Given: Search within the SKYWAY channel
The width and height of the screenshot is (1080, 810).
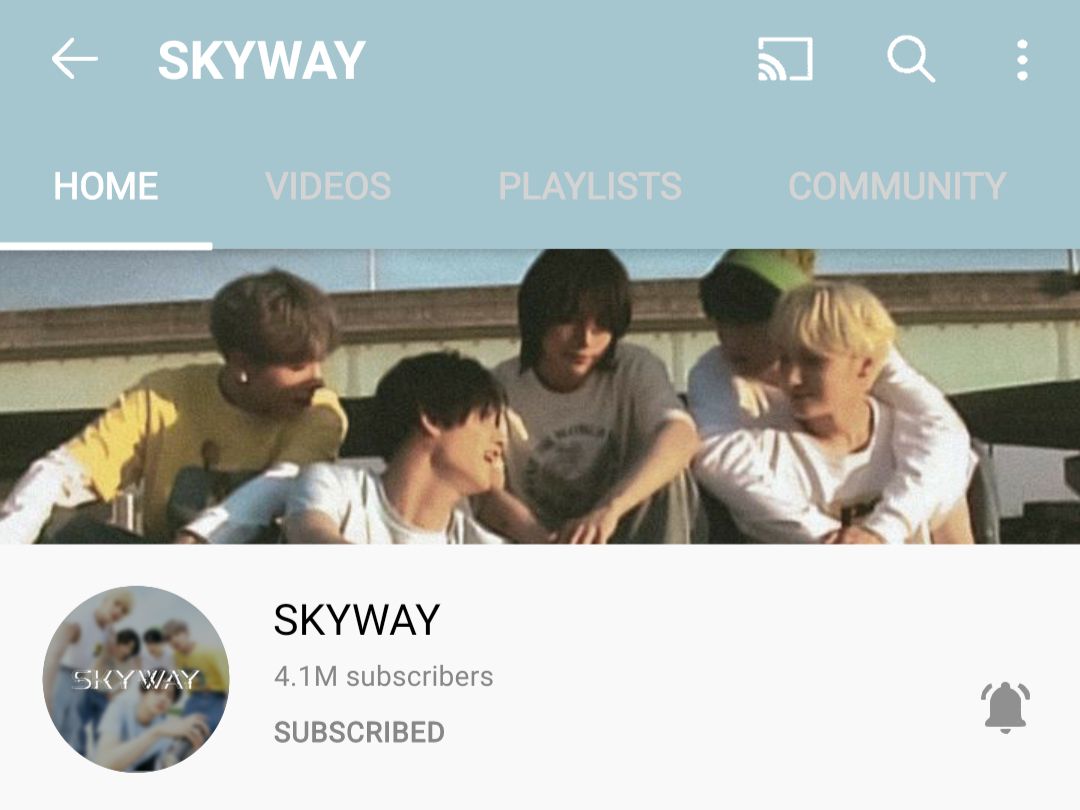Looking at the screenshot, I should pos(911,61).
